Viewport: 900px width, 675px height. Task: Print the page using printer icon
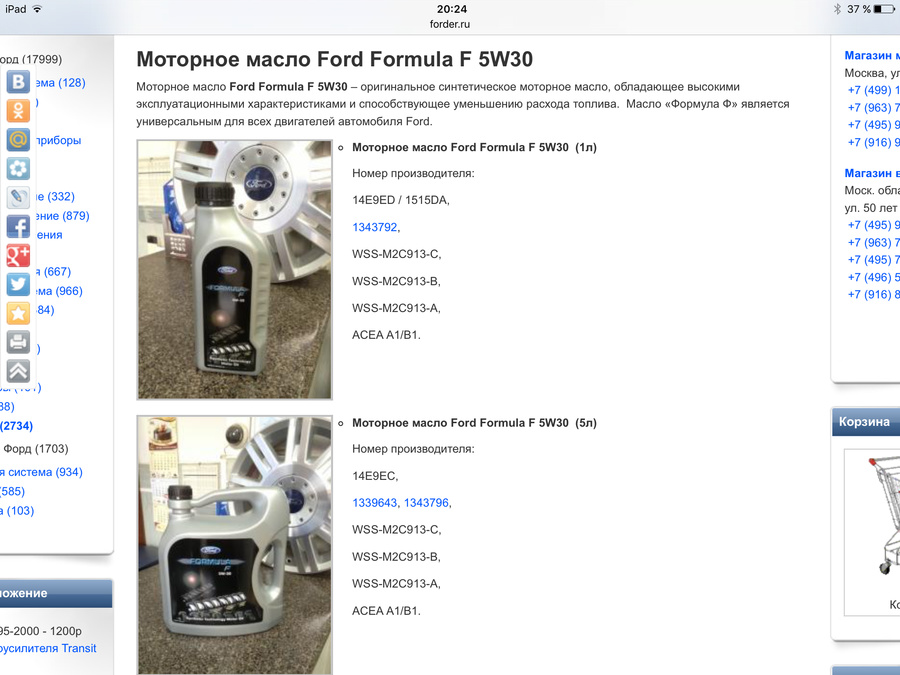[x=18, y=342]
